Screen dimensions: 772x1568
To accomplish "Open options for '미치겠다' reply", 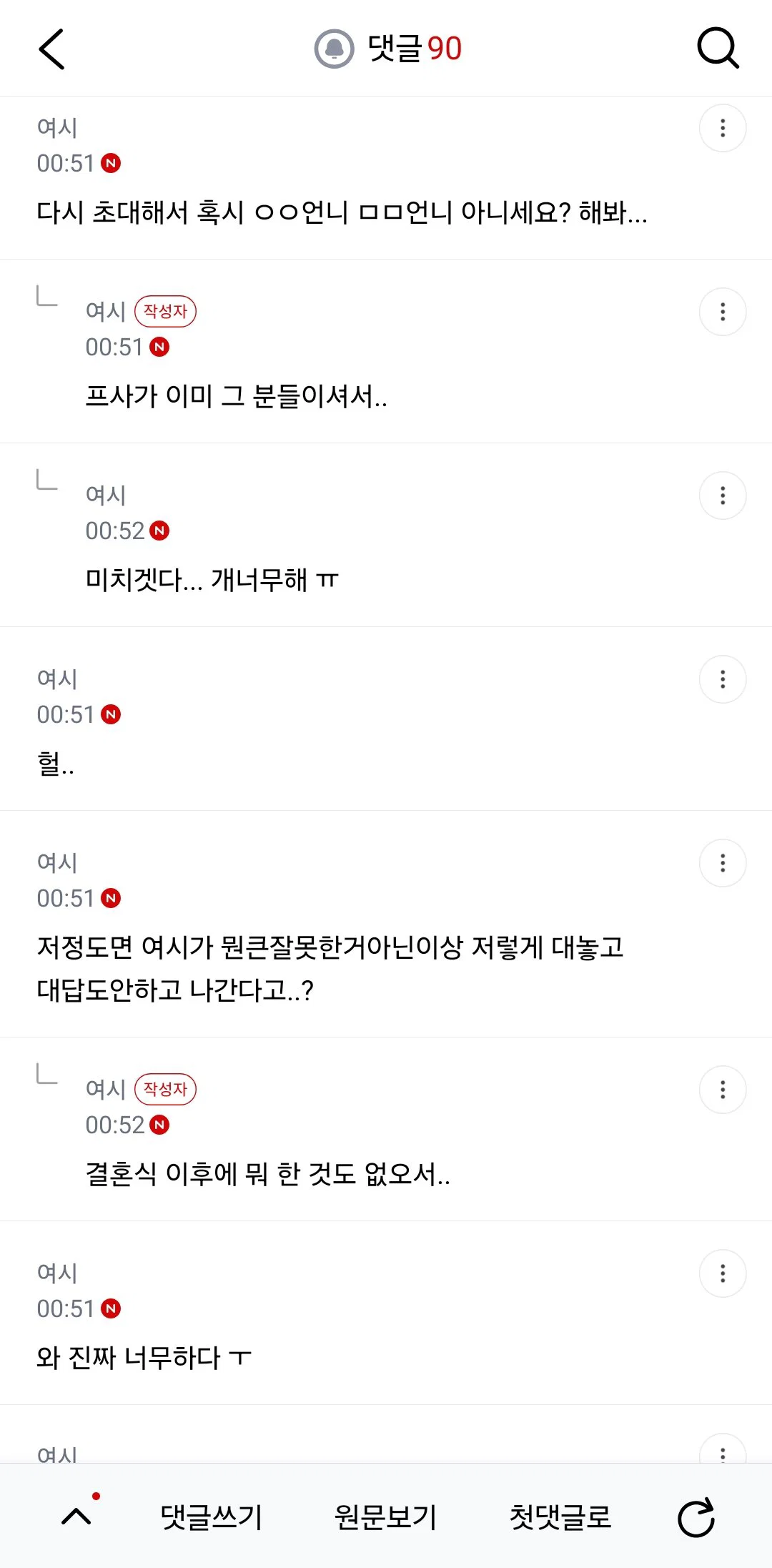I will click(x=723, y=495).
